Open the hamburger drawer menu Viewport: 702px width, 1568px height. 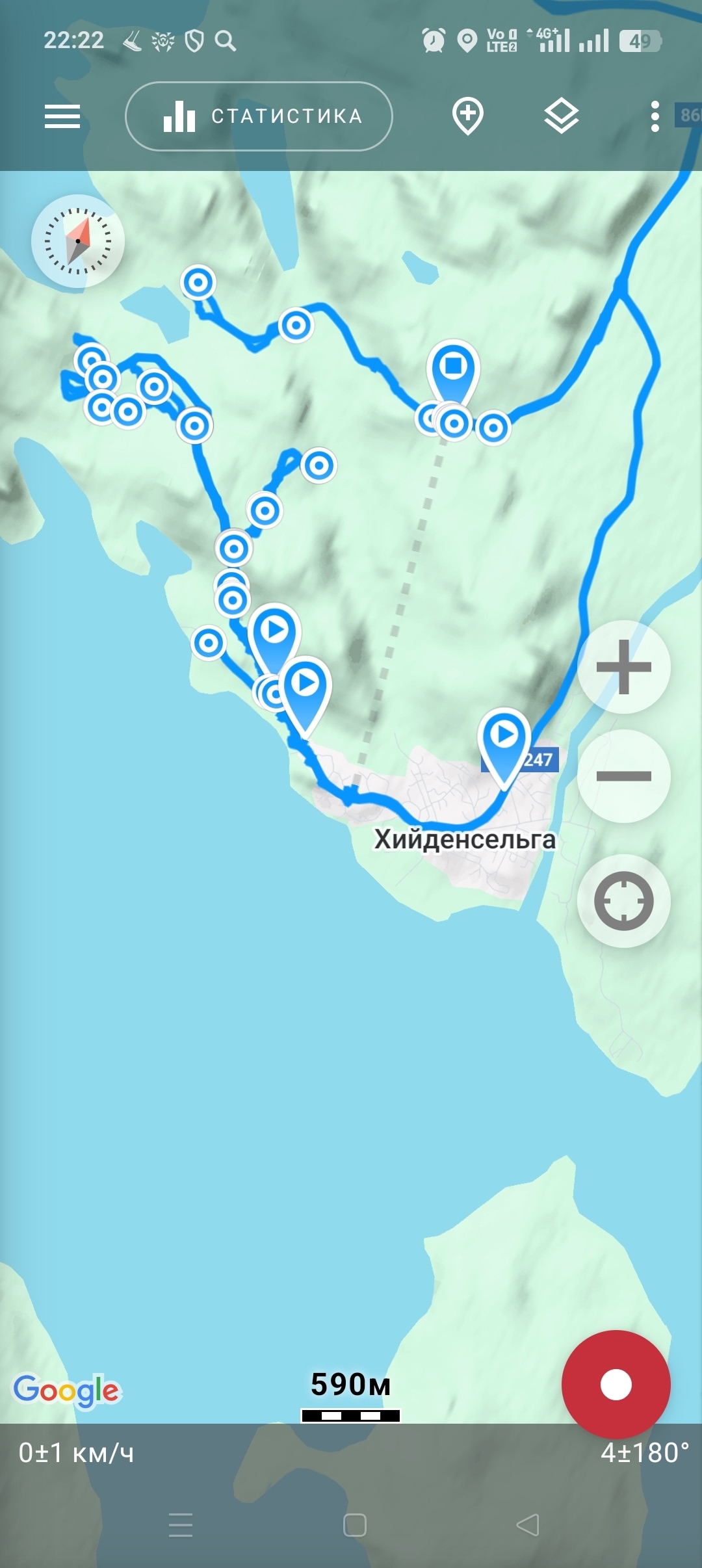(x=62, y=117)
